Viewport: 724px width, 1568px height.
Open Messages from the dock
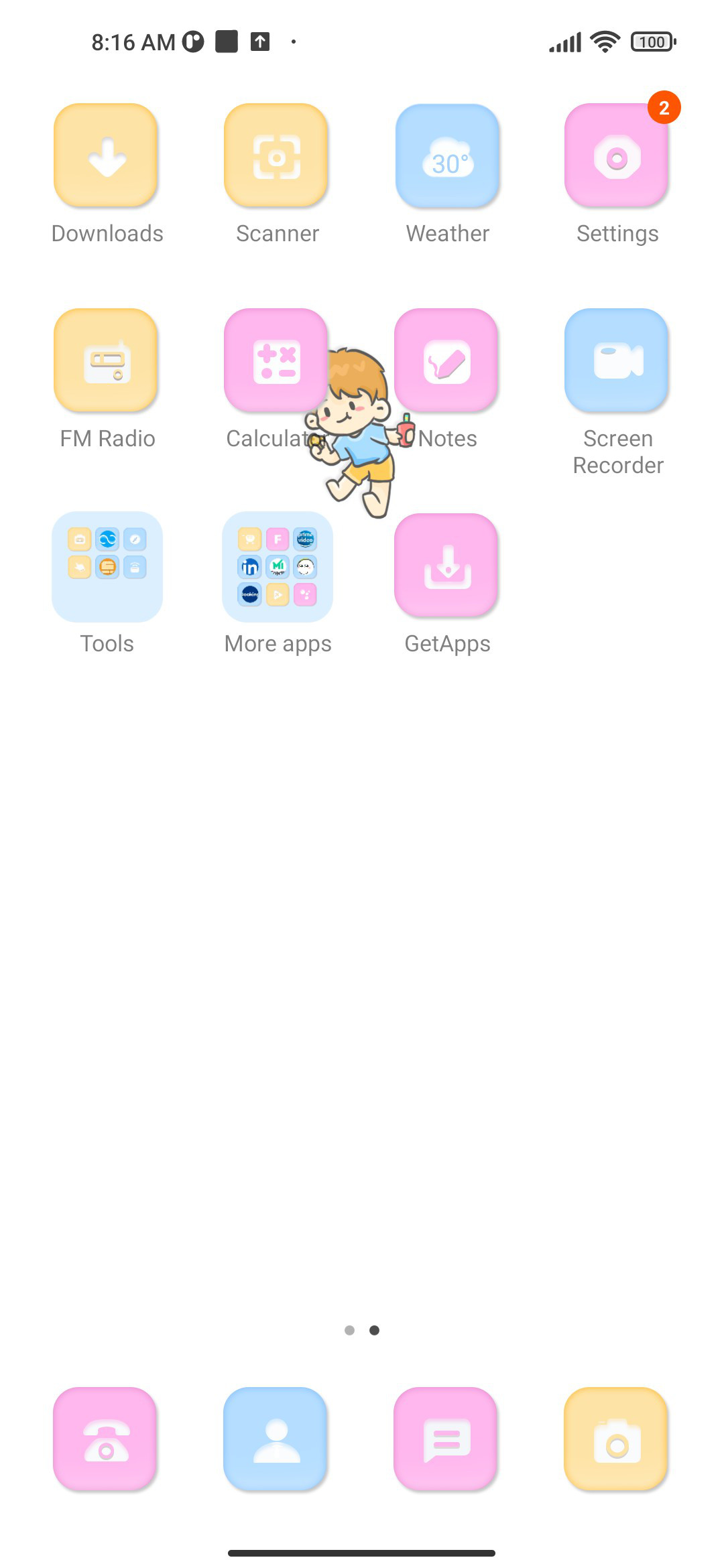[x=446, y=1439]
